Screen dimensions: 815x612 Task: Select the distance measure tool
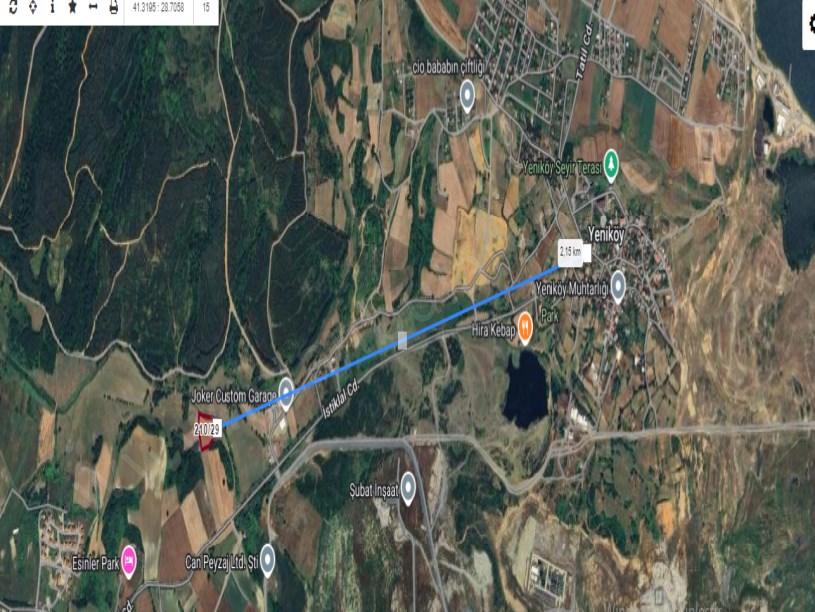pos(93,7)
